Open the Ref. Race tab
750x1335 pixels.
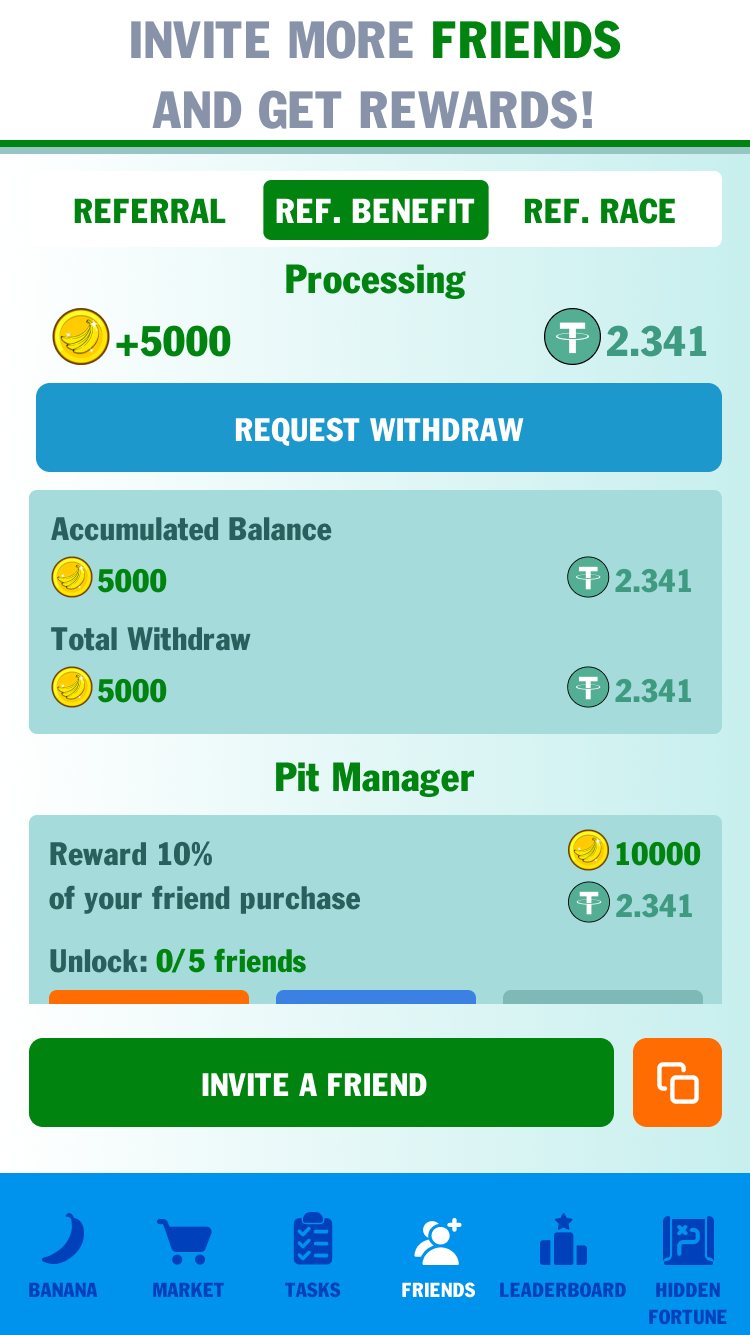[600, 211]
